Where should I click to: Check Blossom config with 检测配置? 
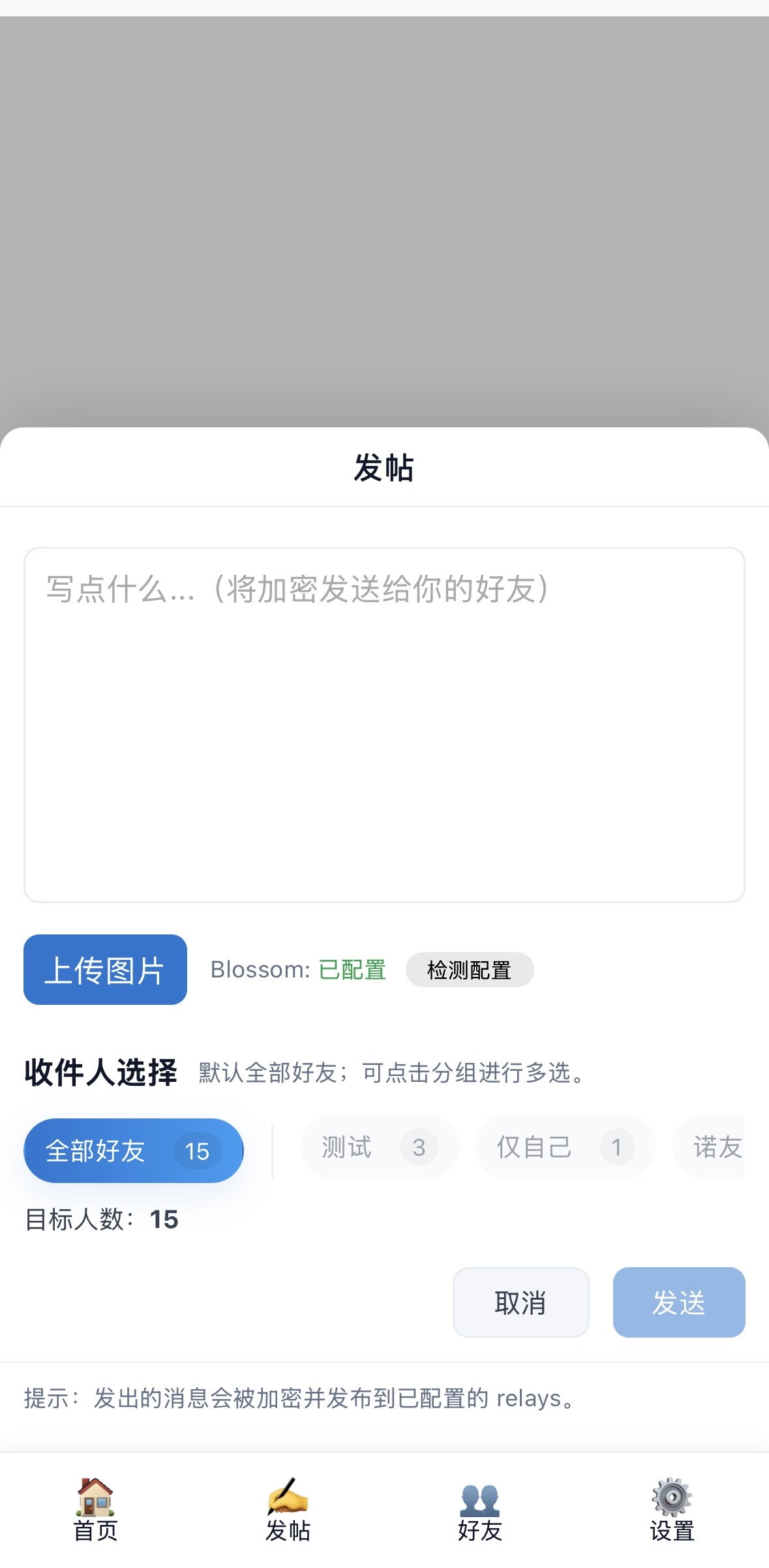[x=469, y=970]
